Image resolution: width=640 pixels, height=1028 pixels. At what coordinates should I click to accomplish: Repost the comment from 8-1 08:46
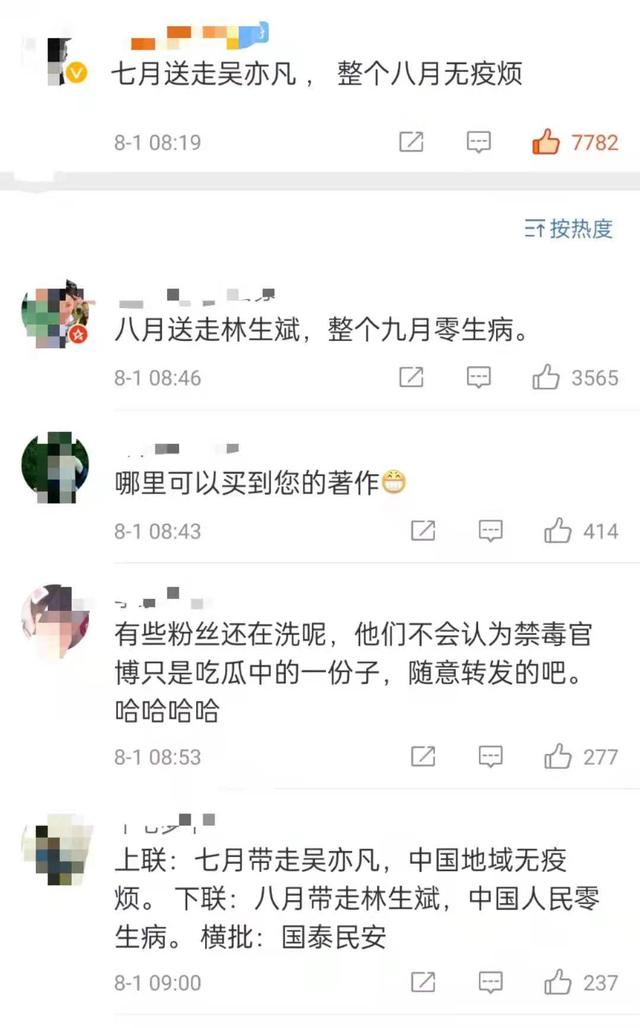coord(411,378)
